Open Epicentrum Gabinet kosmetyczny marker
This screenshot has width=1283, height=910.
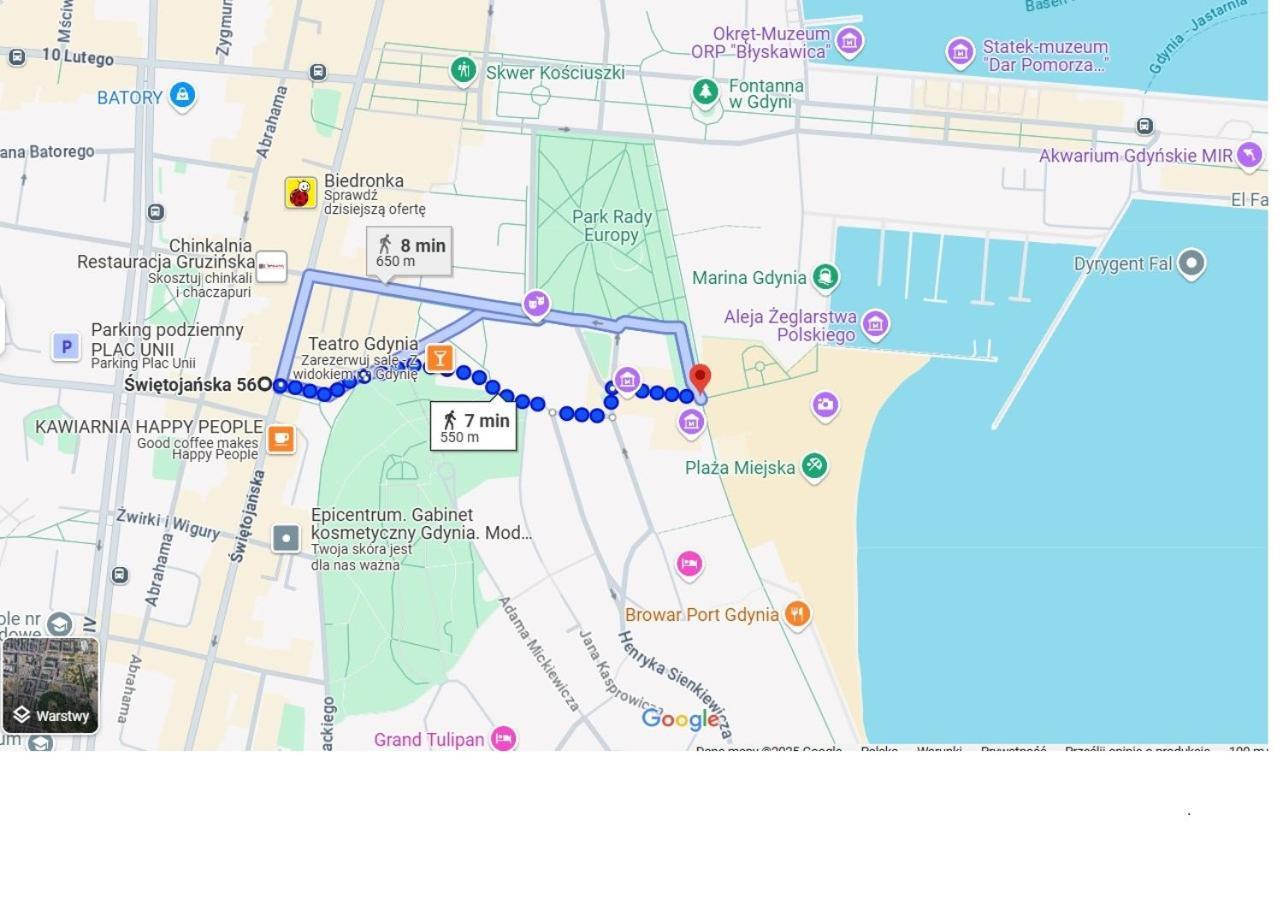tap(286, 539)
